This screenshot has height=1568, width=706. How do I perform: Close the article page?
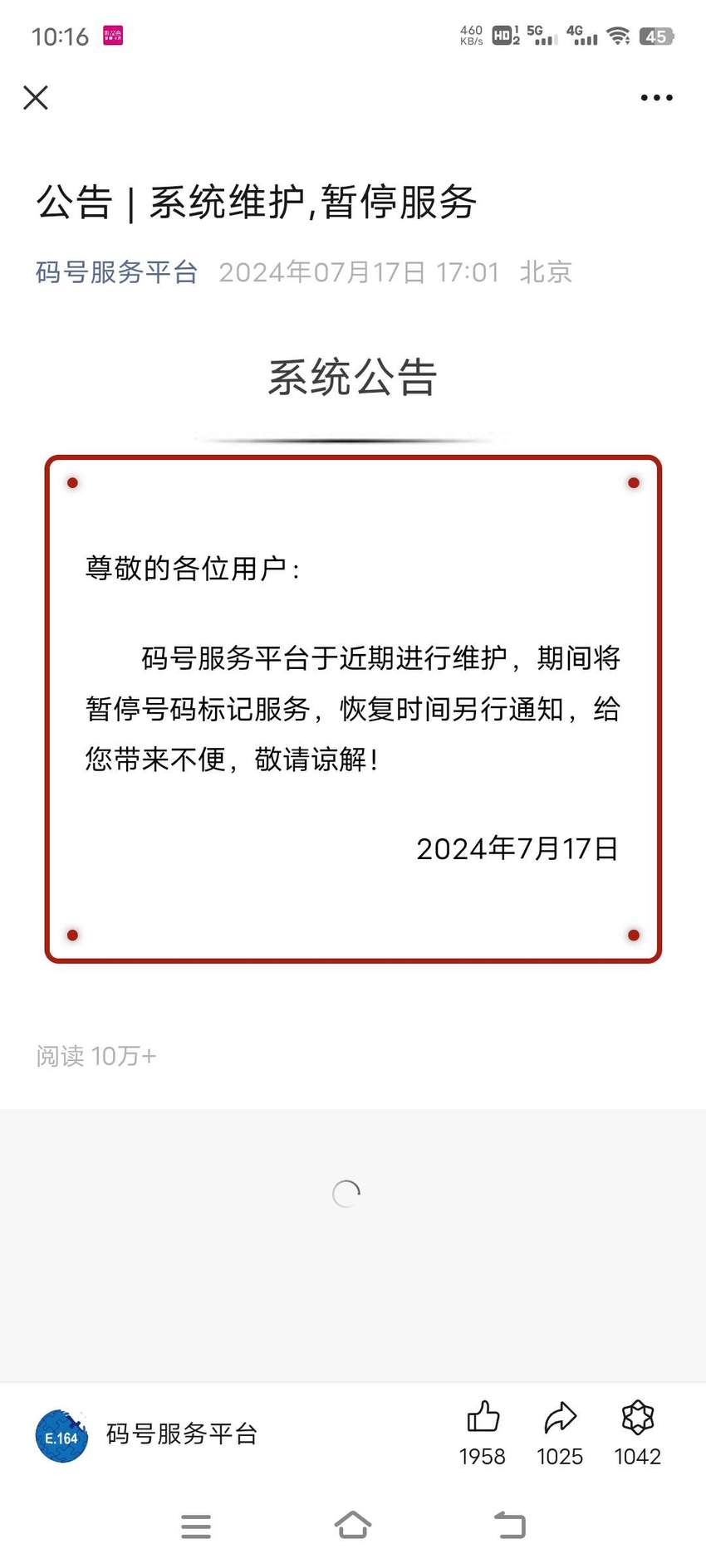[36, 98]
